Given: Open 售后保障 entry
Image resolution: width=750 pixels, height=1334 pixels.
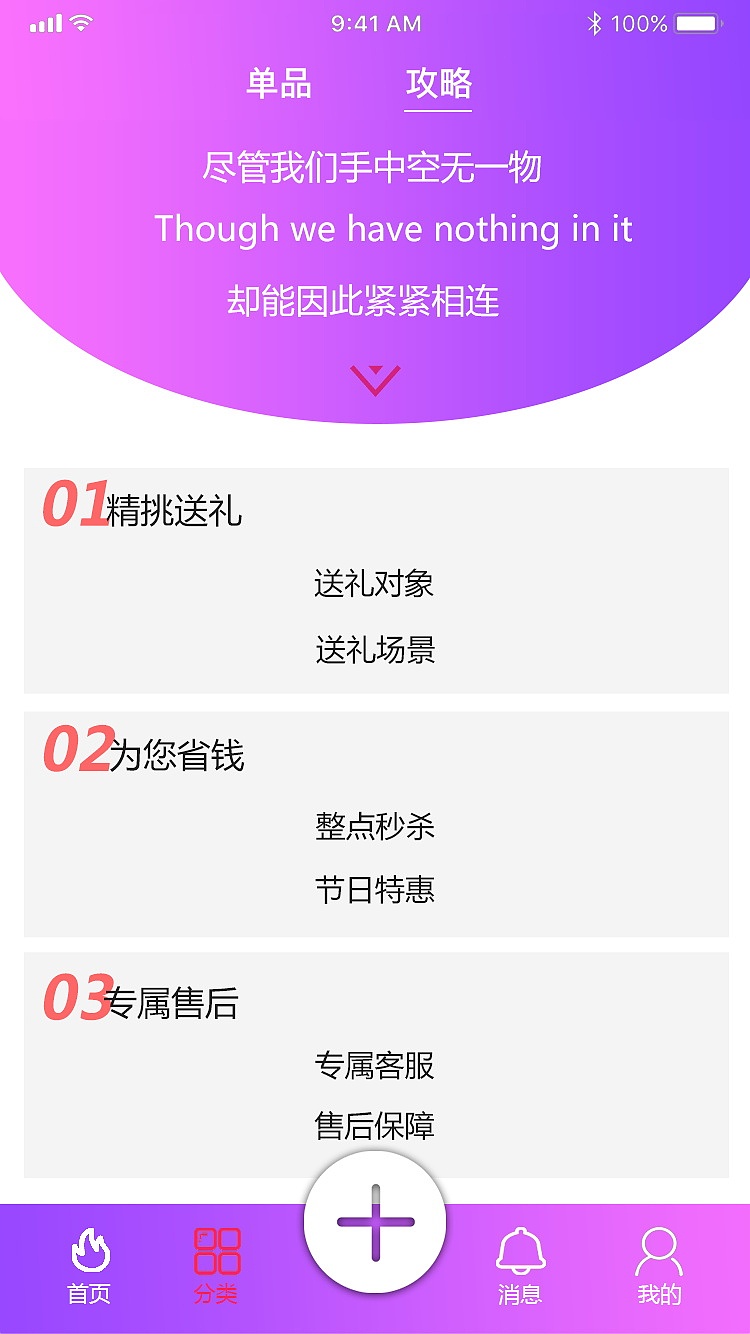Looking at the screenshot, I should pos(375,1126).
